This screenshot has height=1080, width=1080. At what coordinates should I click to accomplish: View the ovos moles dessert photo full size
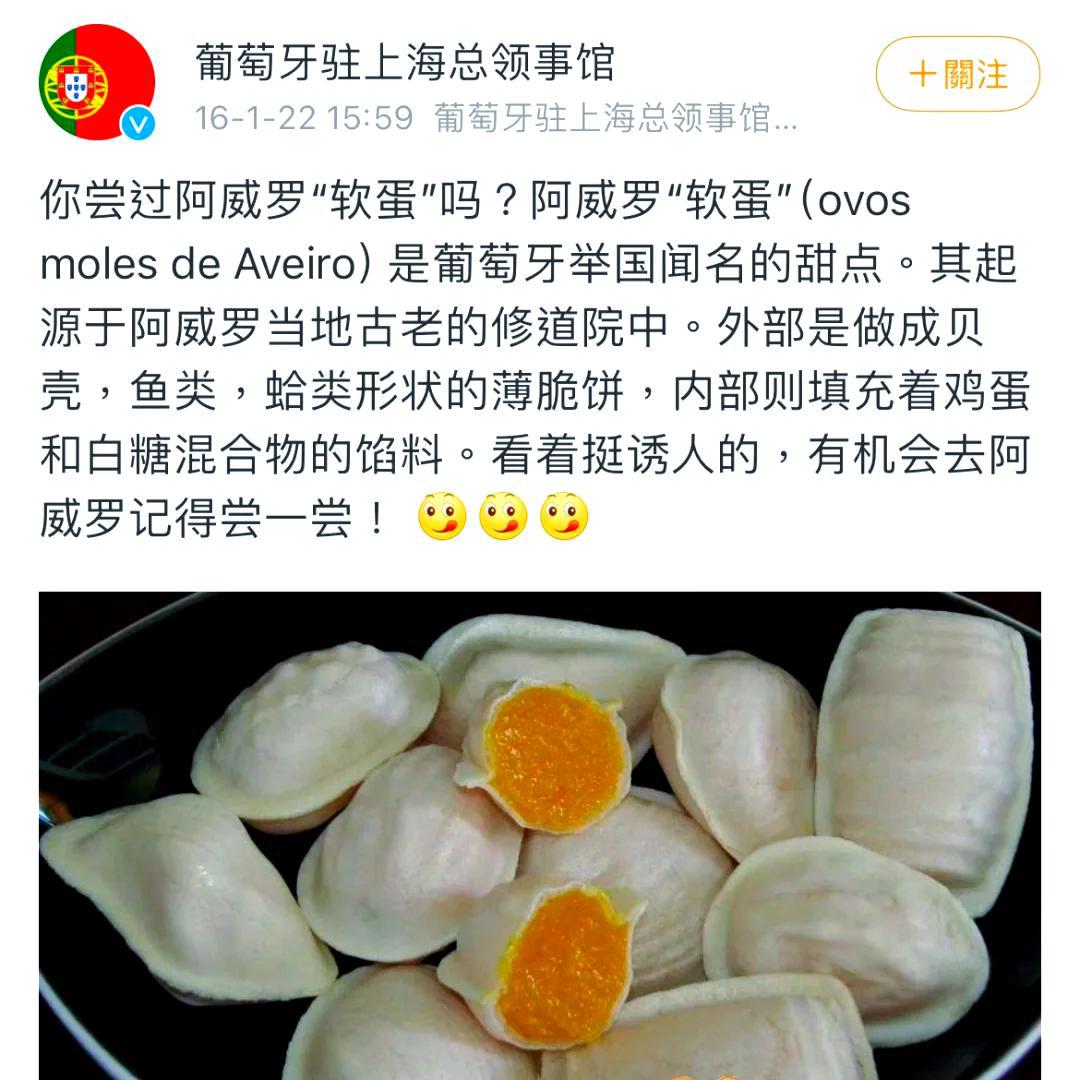click(x=540, y=835)
